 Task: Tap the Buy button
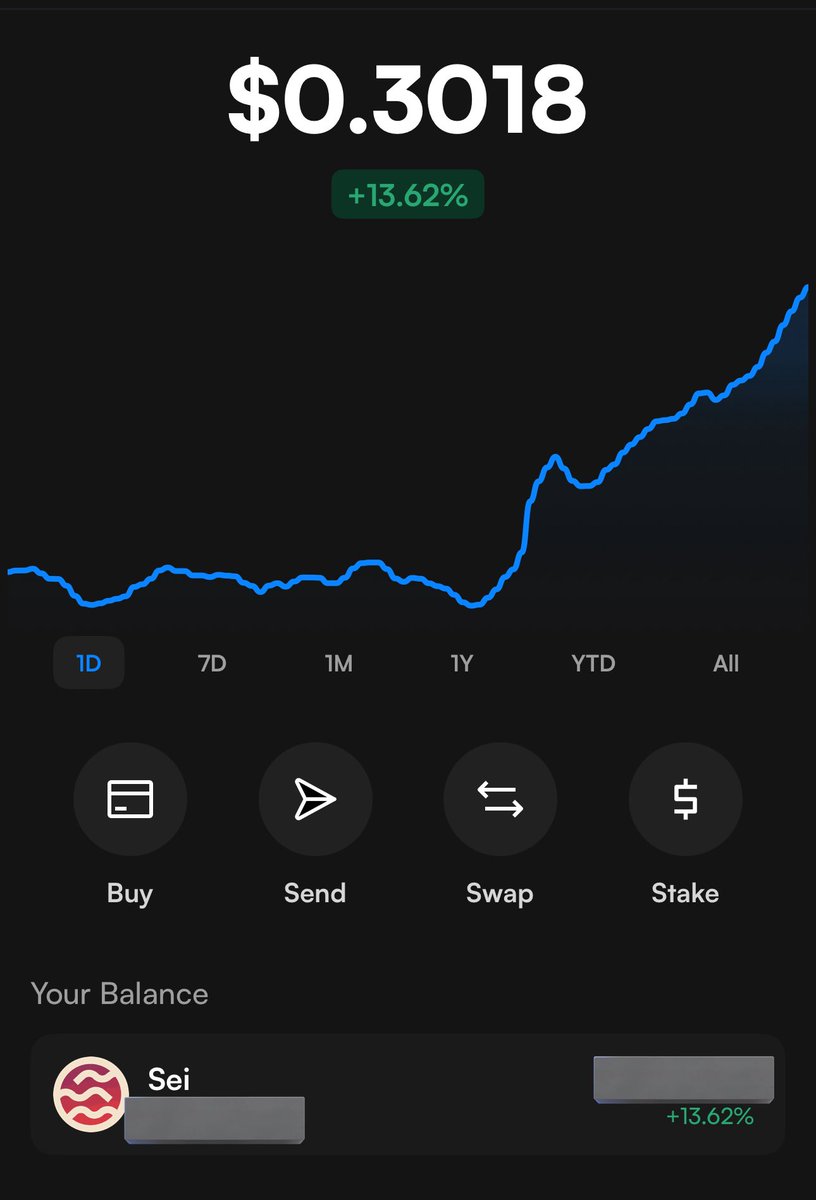130,800
